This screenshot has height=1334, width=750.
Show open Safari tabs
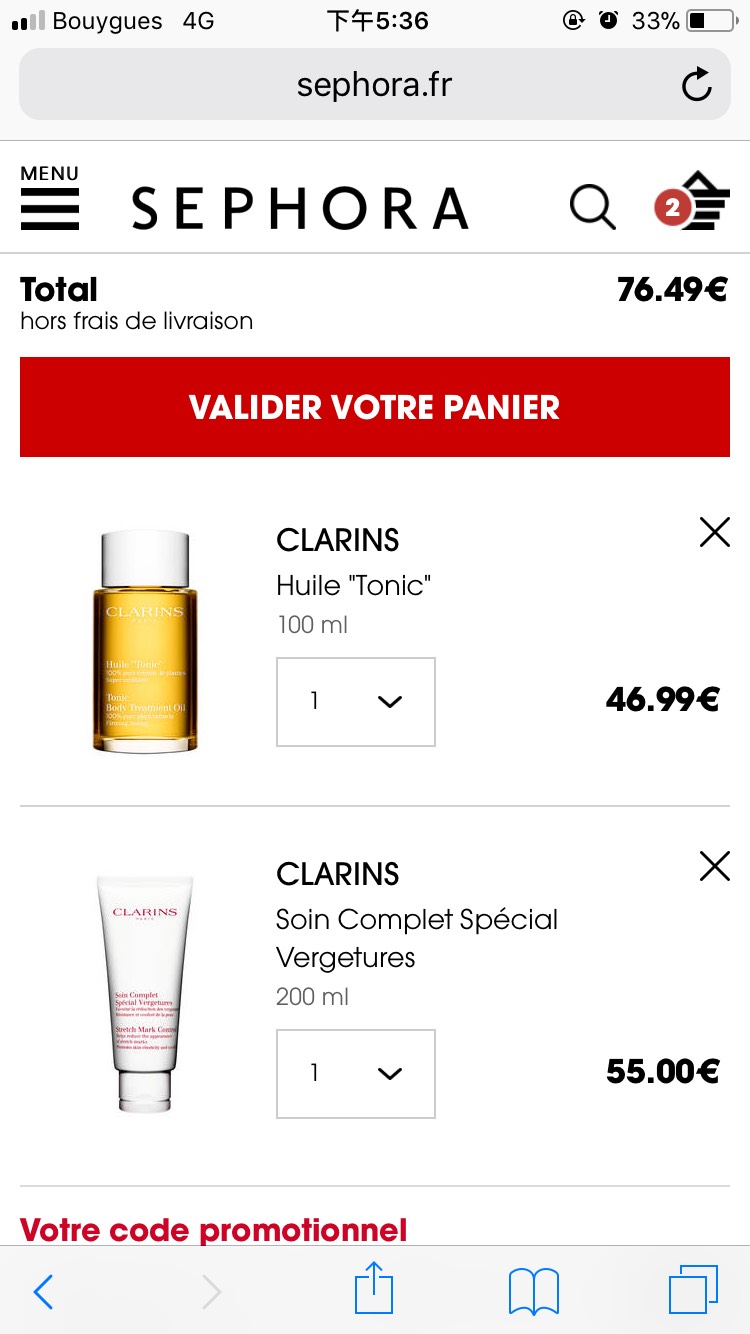pos(693,1290)
